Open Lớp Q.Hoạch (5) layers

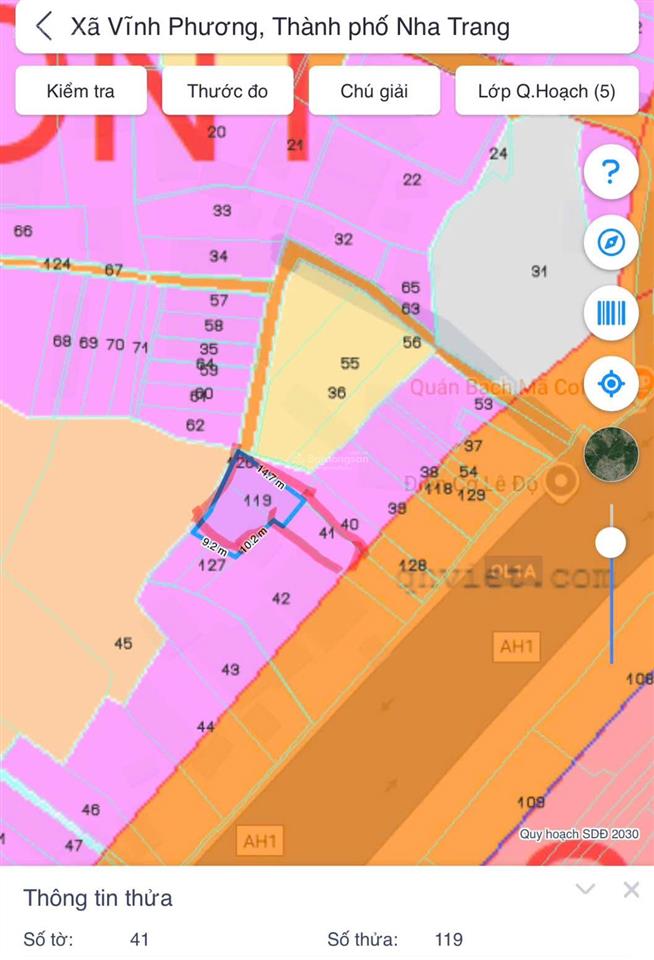click(x=546, y=91)
